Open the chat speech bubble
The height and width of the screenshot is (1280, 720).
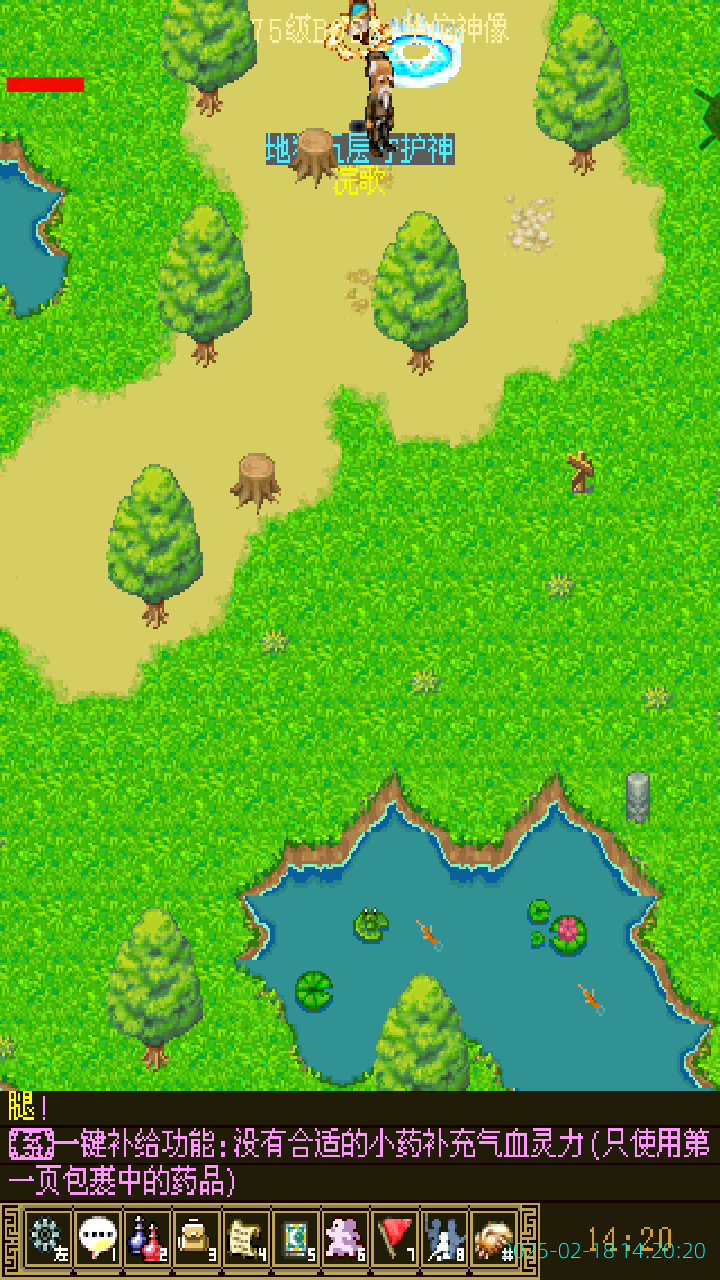pos(97,1239)
